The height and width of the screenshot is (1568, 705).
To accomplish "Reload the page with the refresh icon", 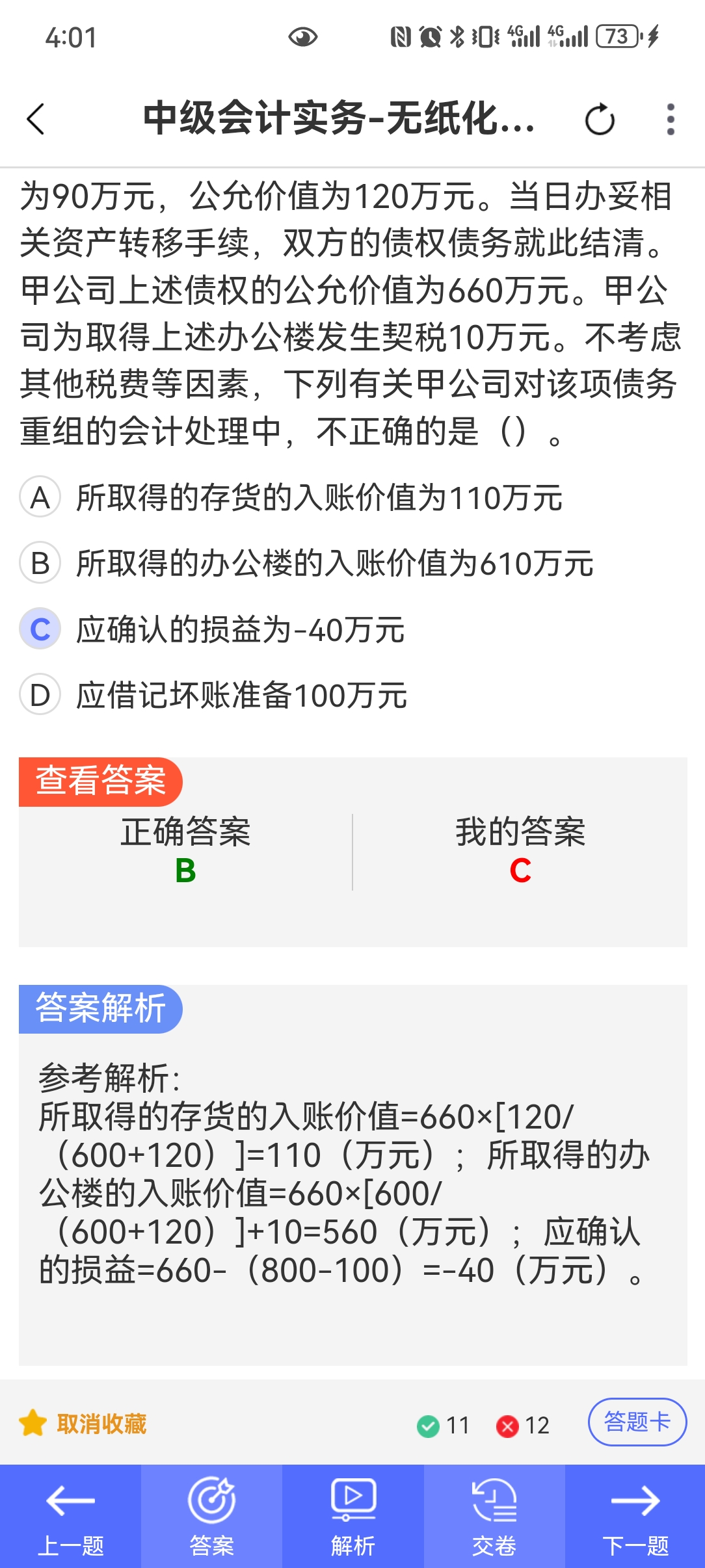I will pyautogui.click(x=599, y=120).
